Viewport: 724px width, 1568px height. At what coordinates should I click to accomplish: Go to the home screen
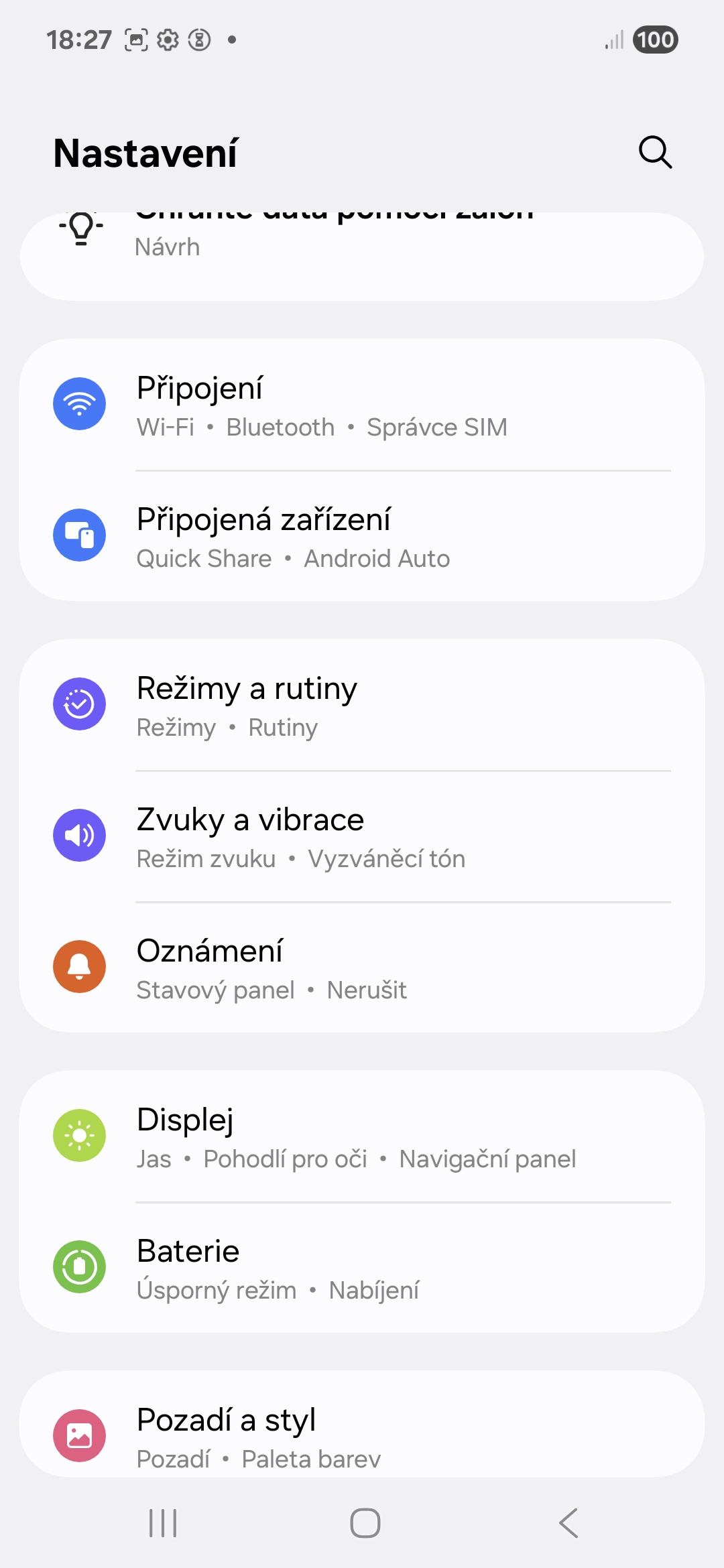click(x=365, y=1523)
